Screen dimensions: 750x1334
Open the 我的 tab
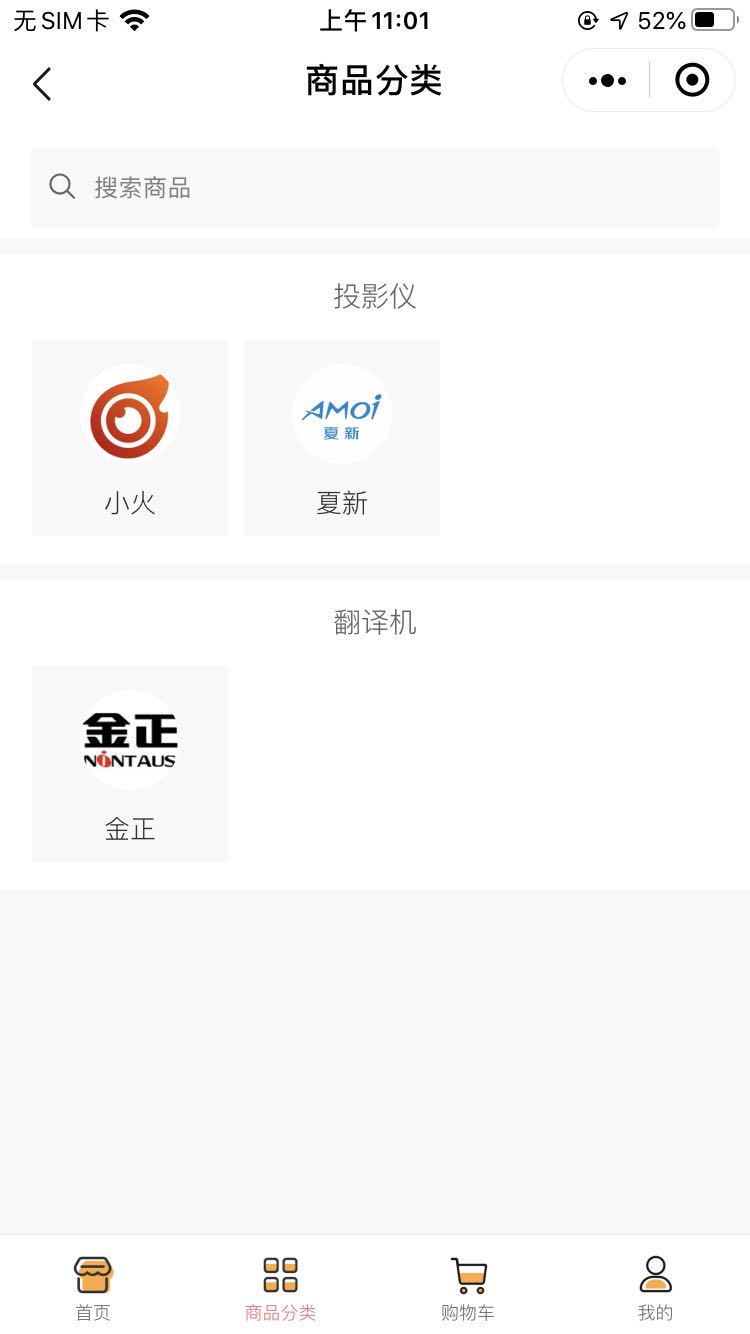coord(655,1289)
